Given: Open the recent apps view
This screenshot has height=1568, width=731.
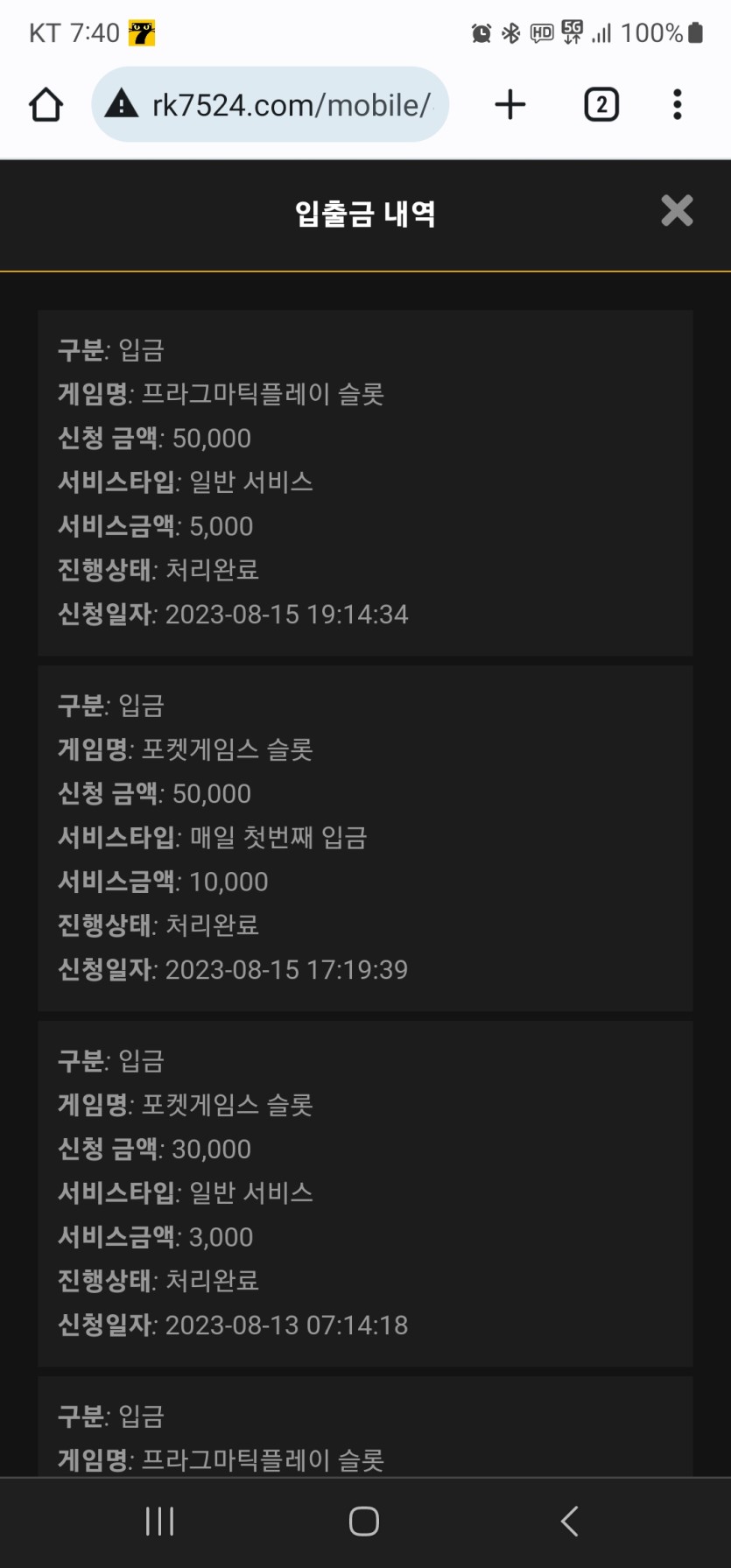Looking at the screenshot, I should [159, 1522].
